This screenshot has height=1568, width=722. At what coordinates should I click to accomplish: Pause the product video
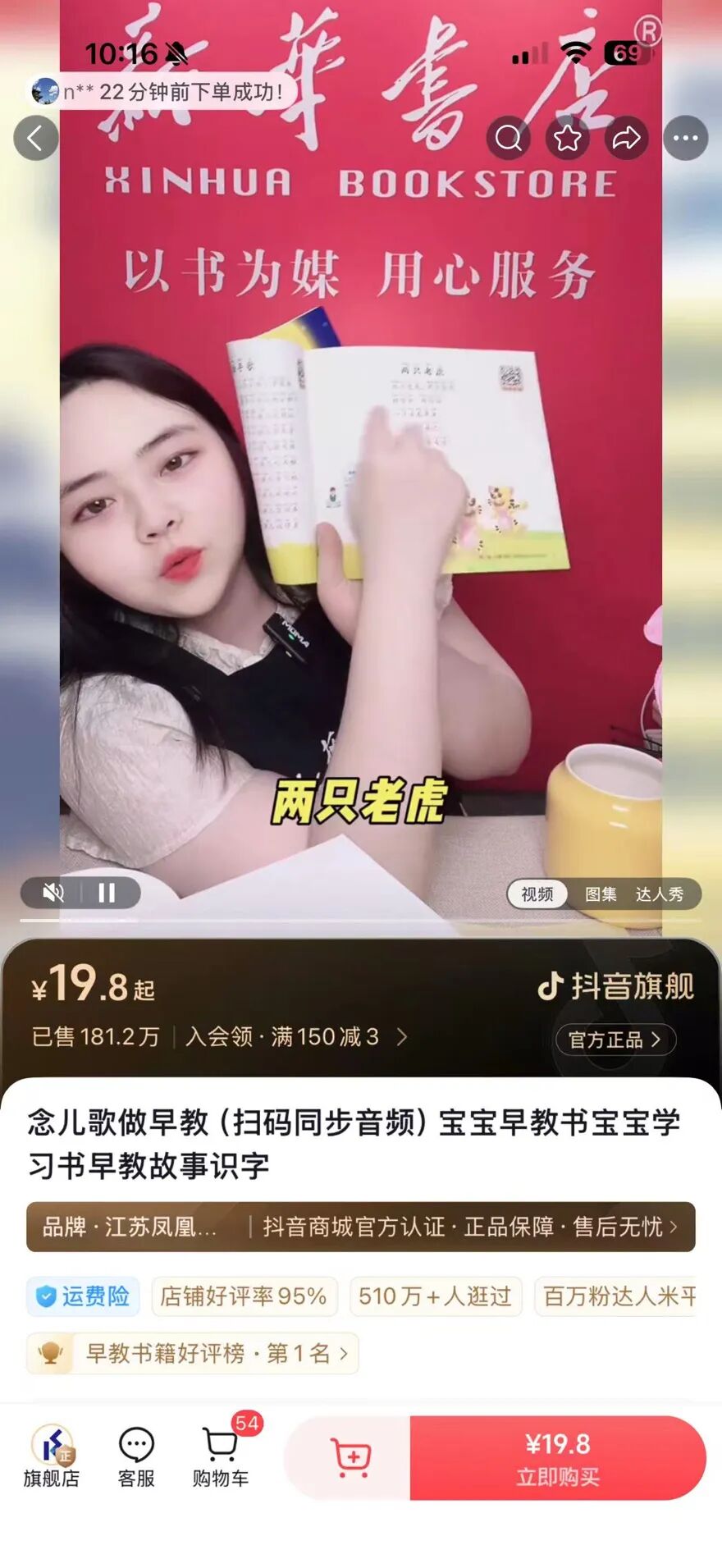pyautogui.click(x=107, y=893)
